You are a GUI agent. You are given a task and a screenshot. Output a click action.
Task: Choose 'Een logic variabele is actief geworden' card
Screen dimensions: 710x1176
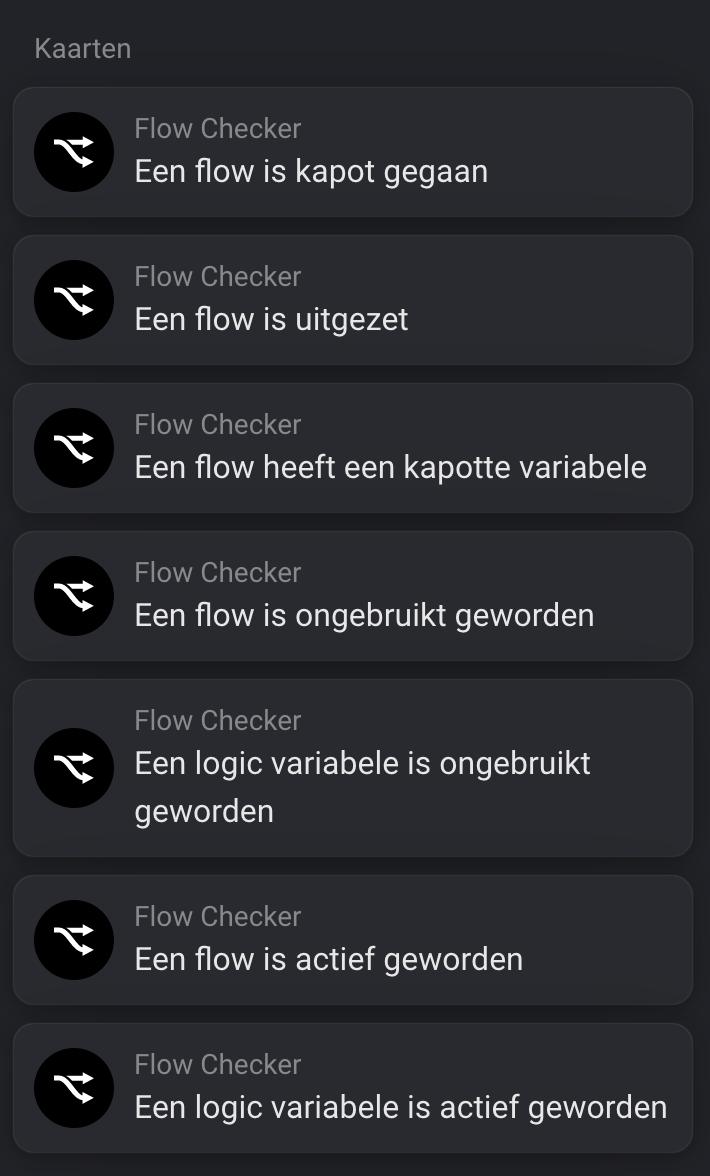(x=352, y=1088)
